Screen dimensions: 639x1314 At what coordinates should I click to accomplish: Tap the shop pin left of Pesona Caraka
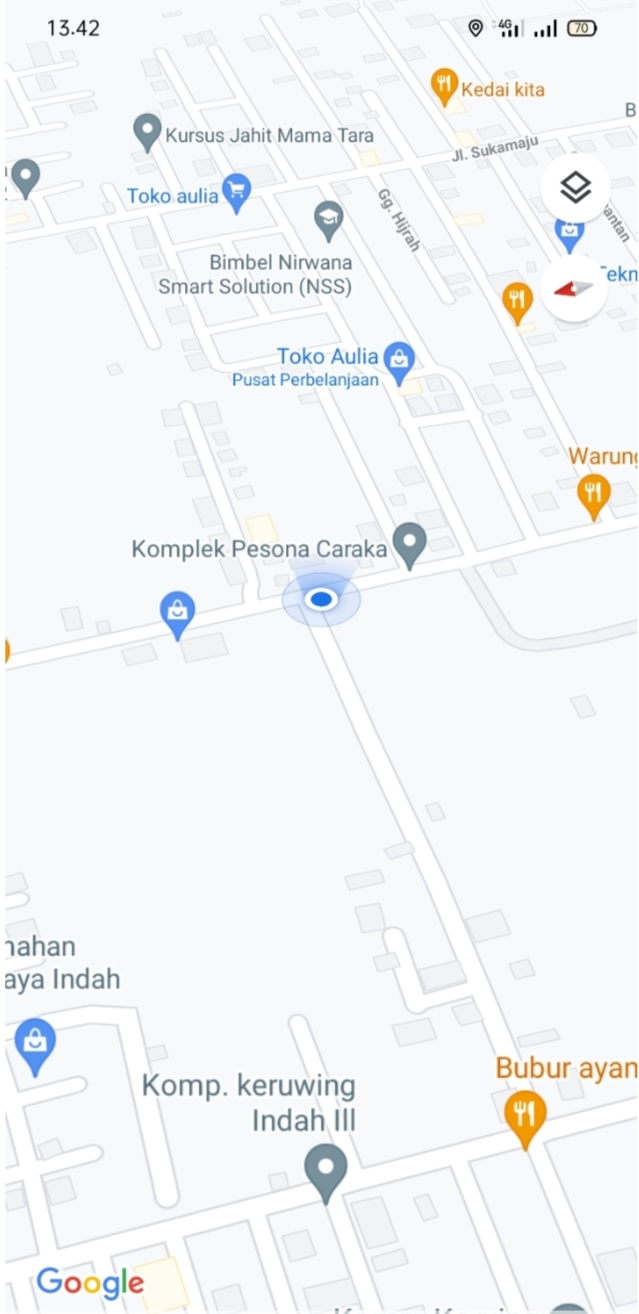point(177,613)
